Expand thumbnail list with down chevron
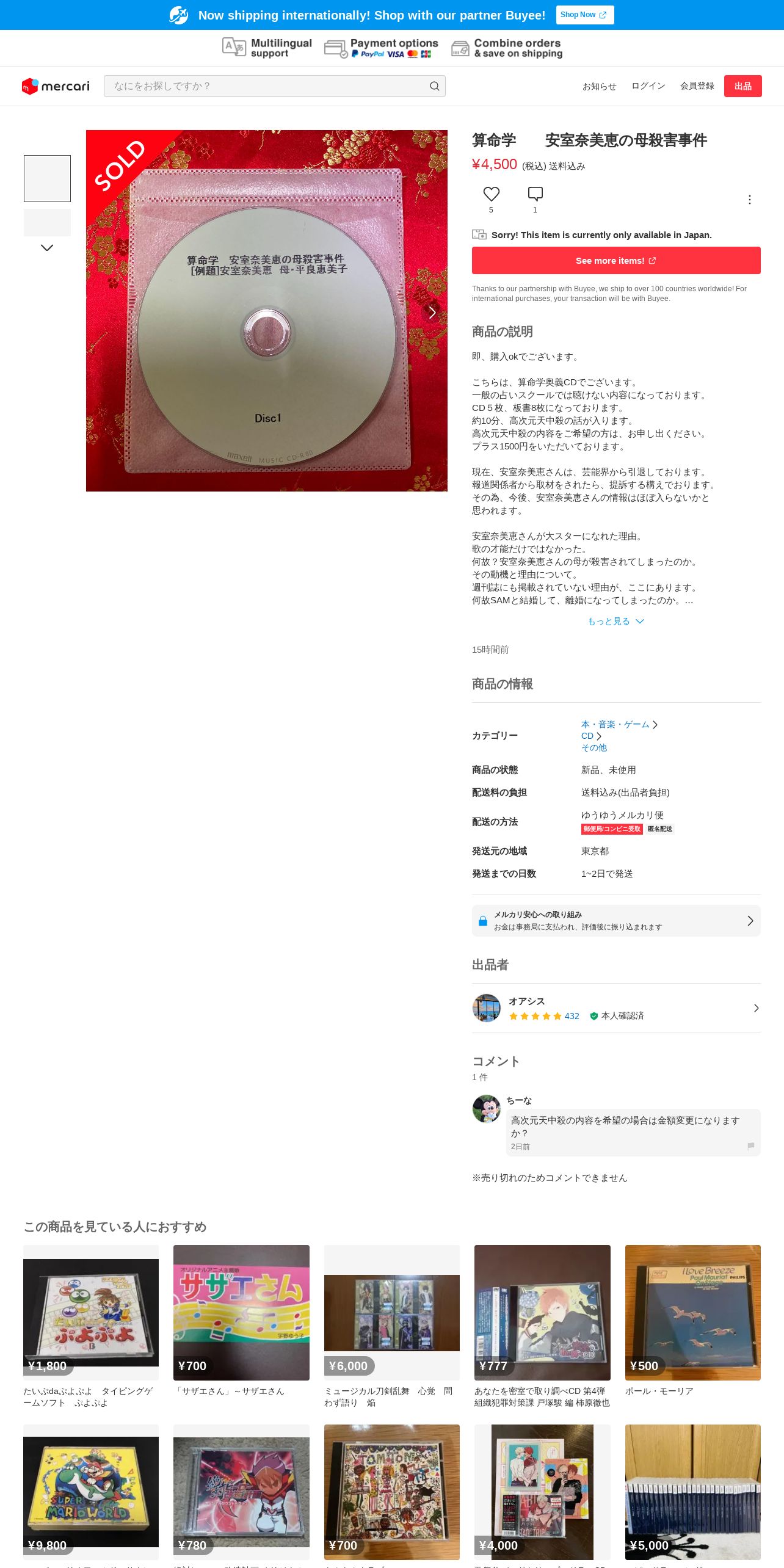The width and height of the screenshot is (784, 1568). pyautogui.click(x=47, y=247)
